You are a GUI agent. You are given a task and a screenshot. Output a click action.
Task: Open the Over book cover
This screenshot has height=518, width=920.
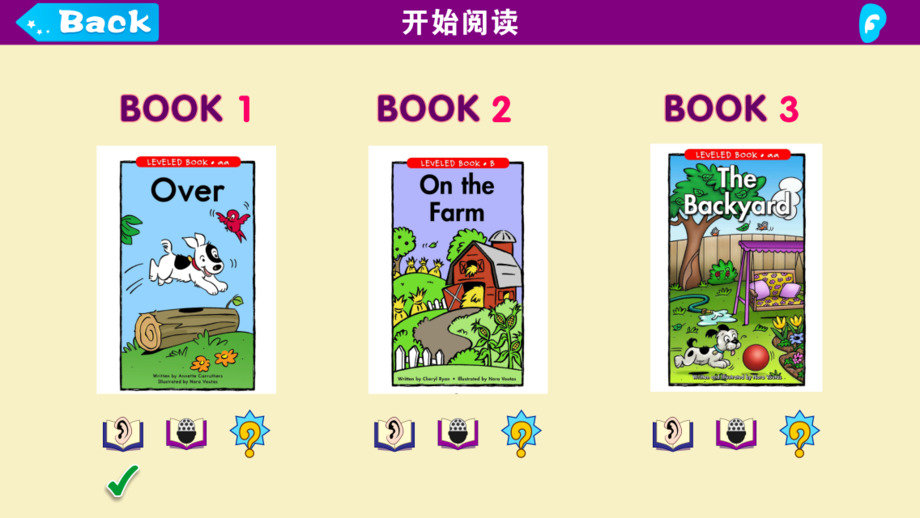coord(186,269)
